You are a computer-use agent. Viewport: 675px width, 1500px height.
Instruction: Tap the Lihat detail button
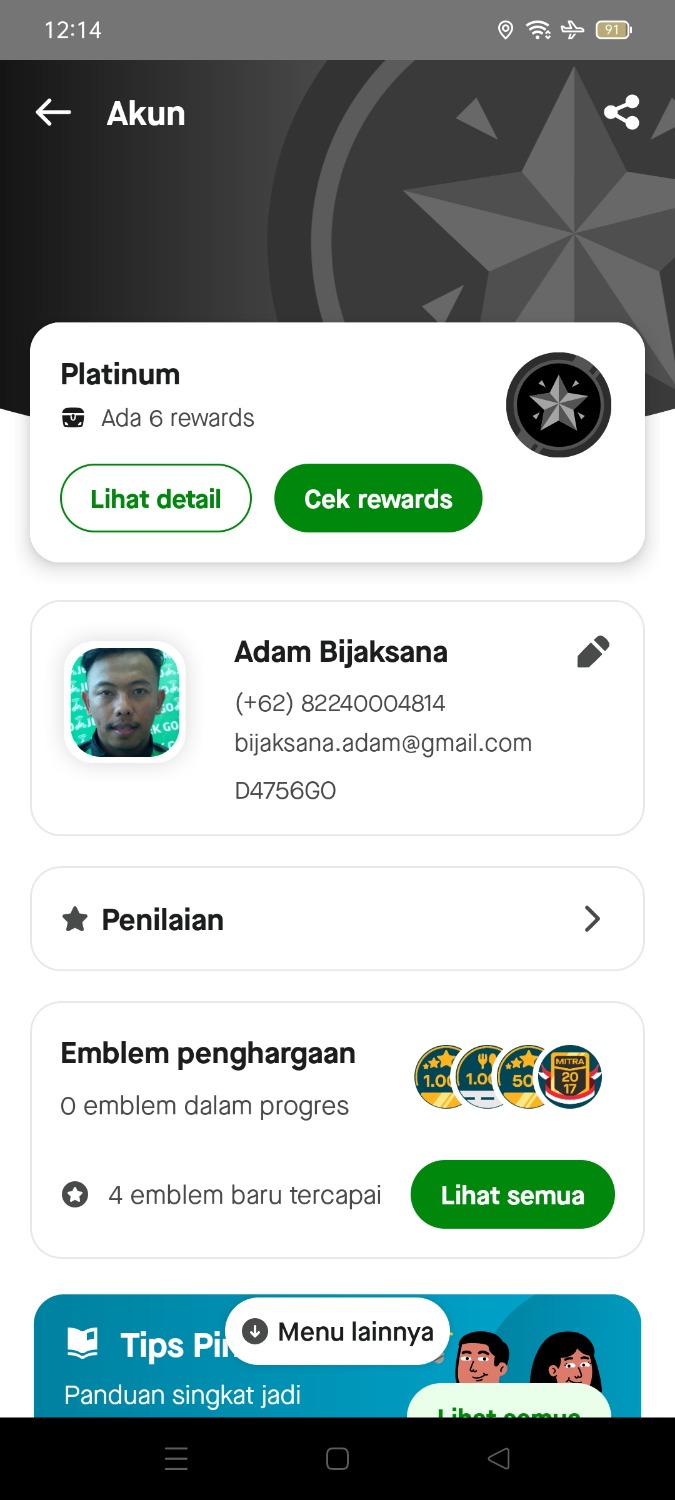155,498
